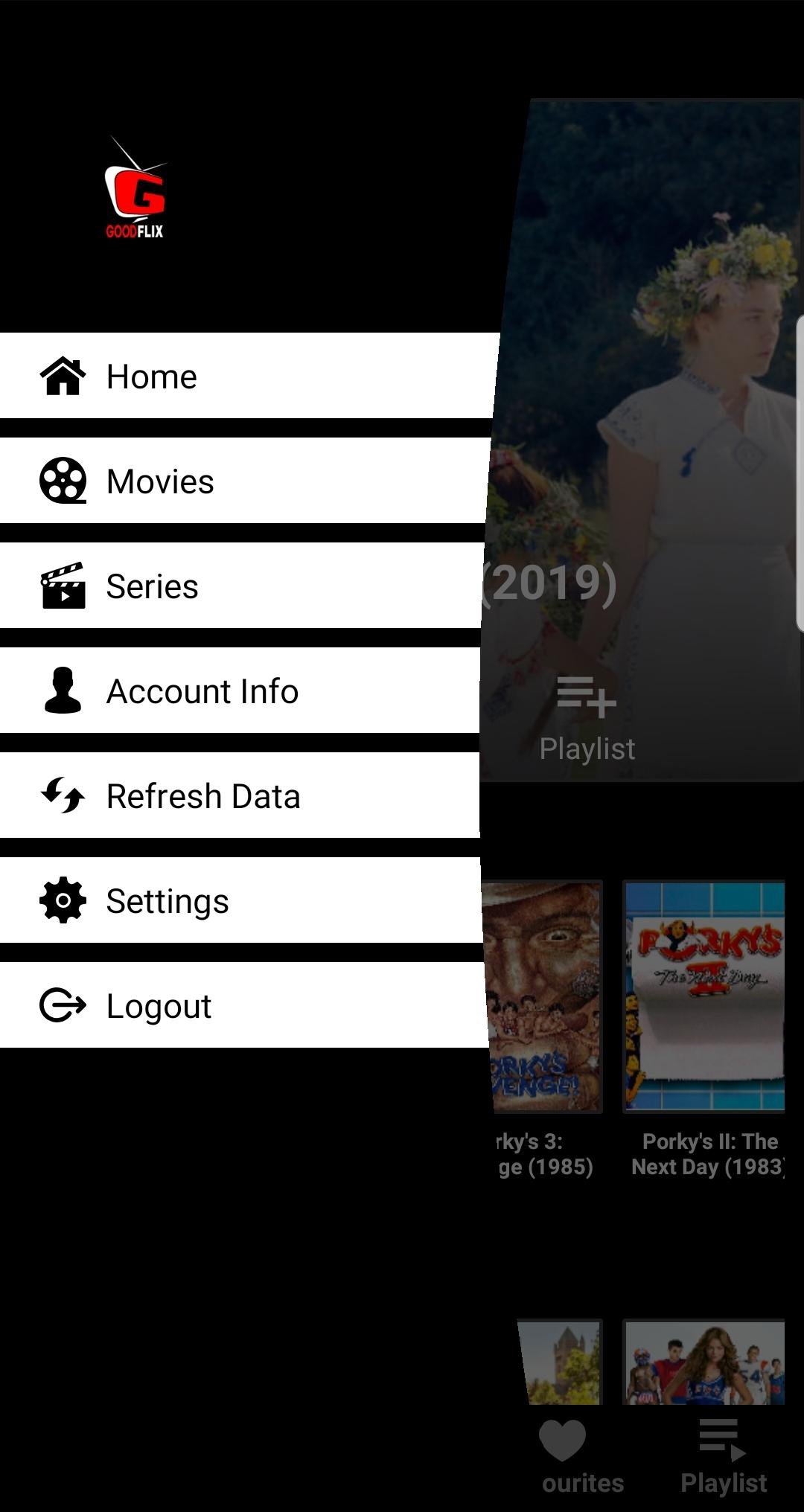
Task: Open the Movies section
Action: pos(244,481)
